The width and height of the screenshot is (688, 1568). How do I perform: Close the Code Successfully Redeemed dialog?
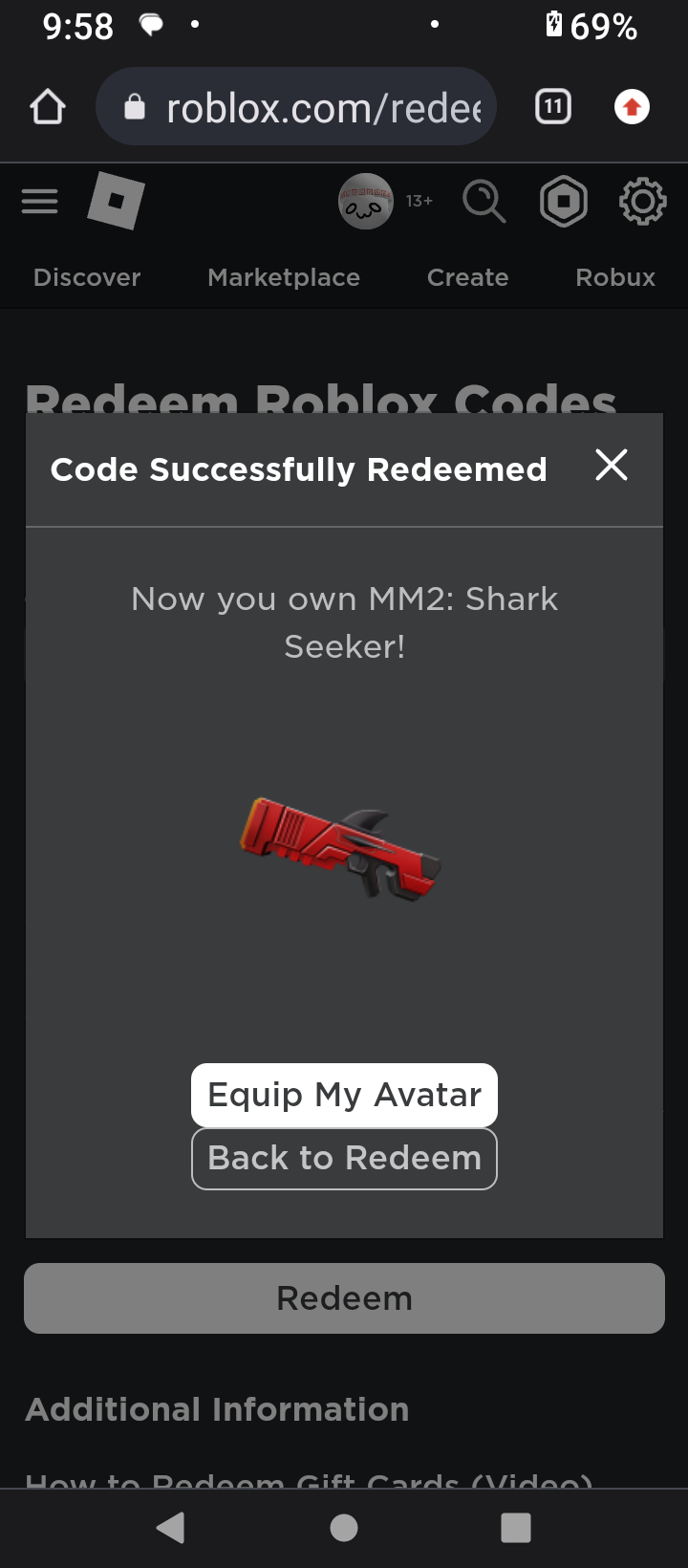click(x=612, y=466)
